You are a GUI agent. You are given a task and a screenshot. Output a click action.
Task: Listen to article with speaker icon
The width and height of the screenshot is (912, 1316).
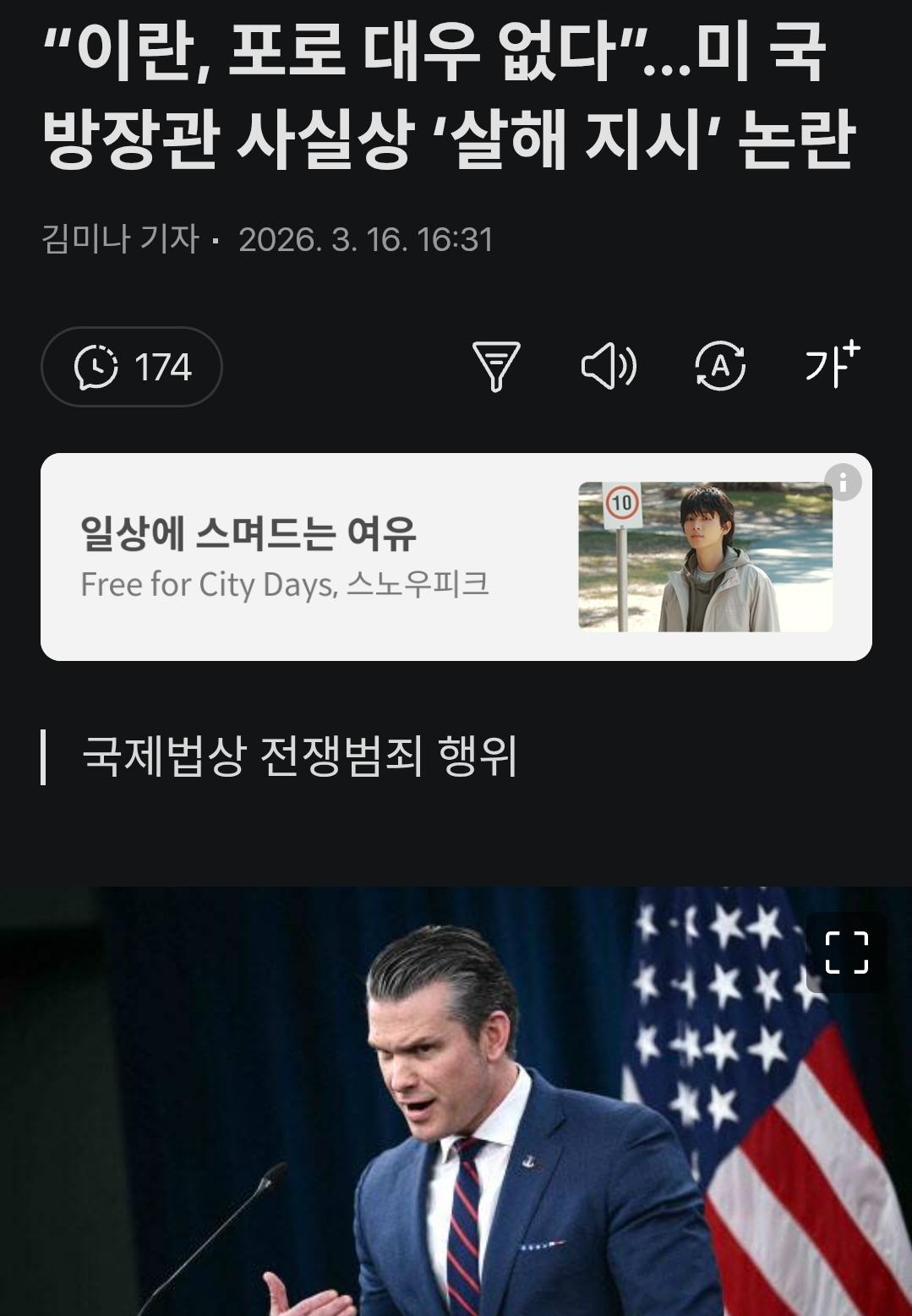609,367
